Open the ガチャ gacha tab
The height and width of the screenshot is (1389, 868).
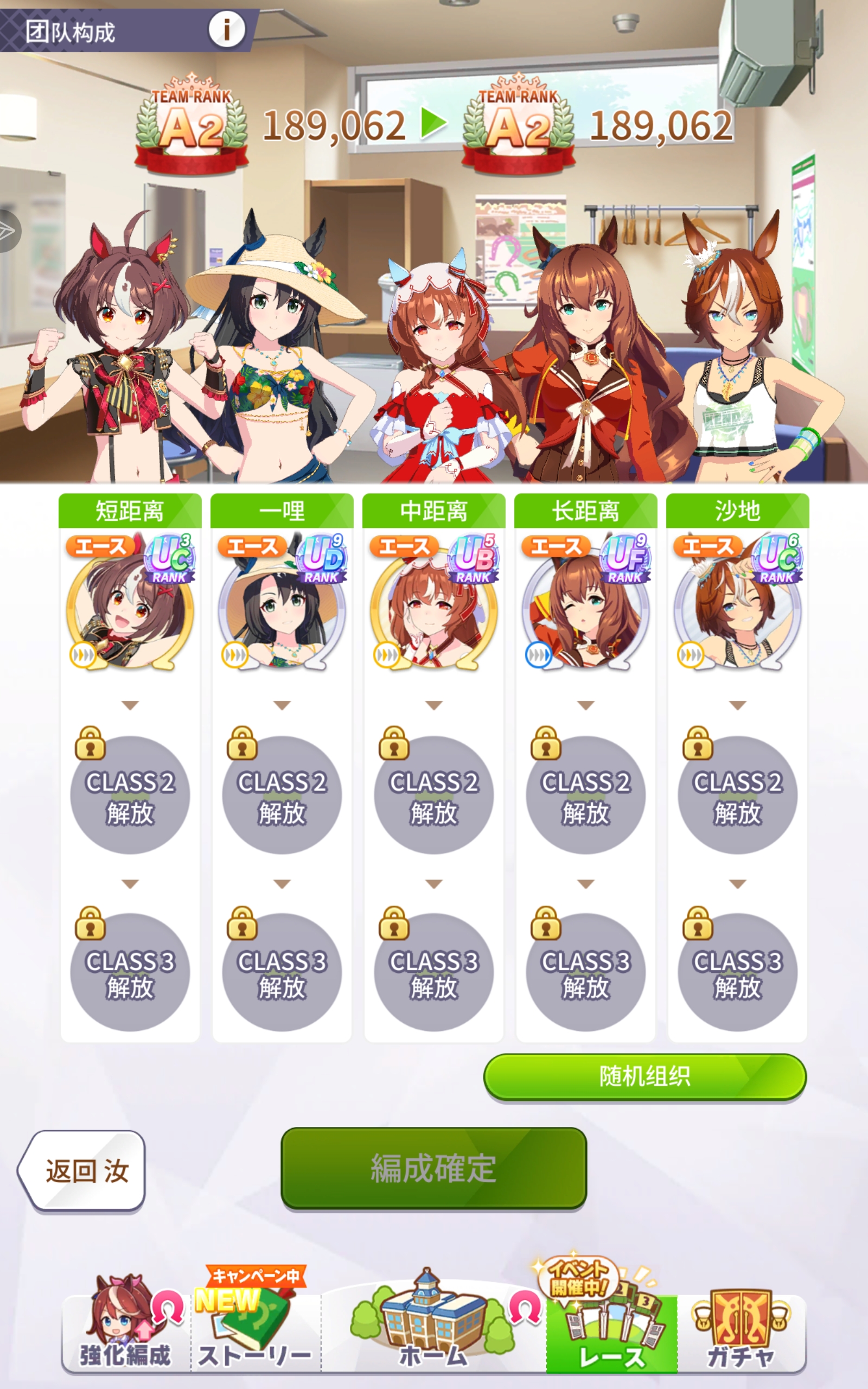point(741,1331)
